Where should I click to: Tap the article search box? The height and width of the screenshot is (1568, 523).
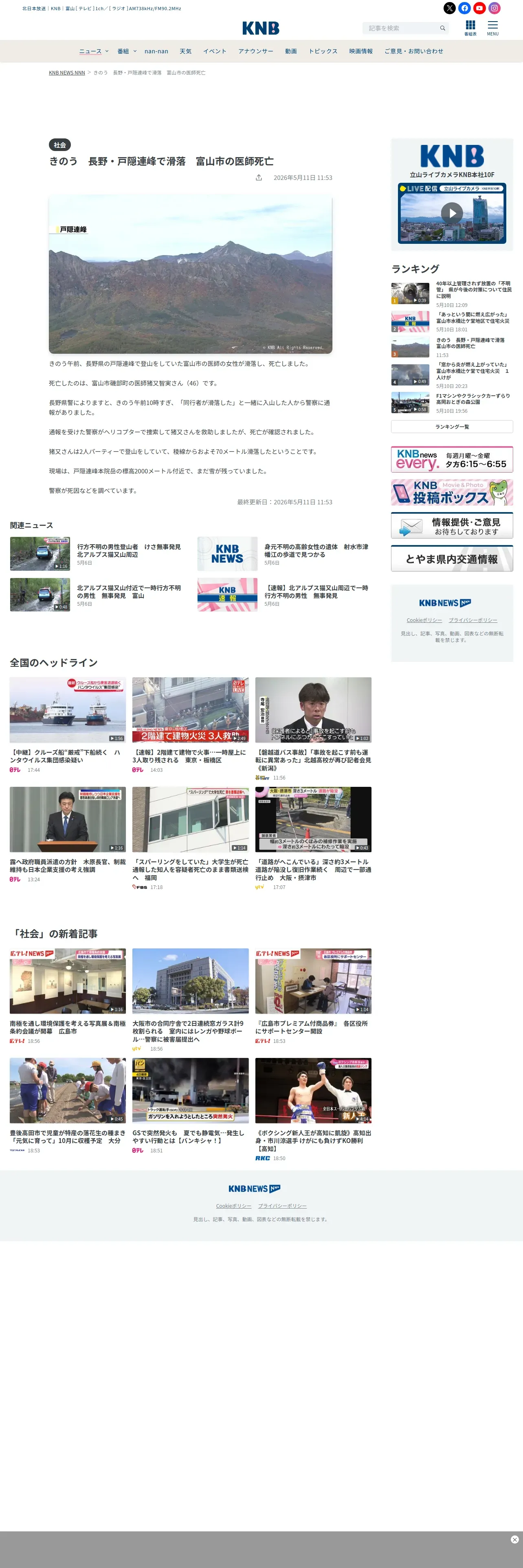pos(402,28)
